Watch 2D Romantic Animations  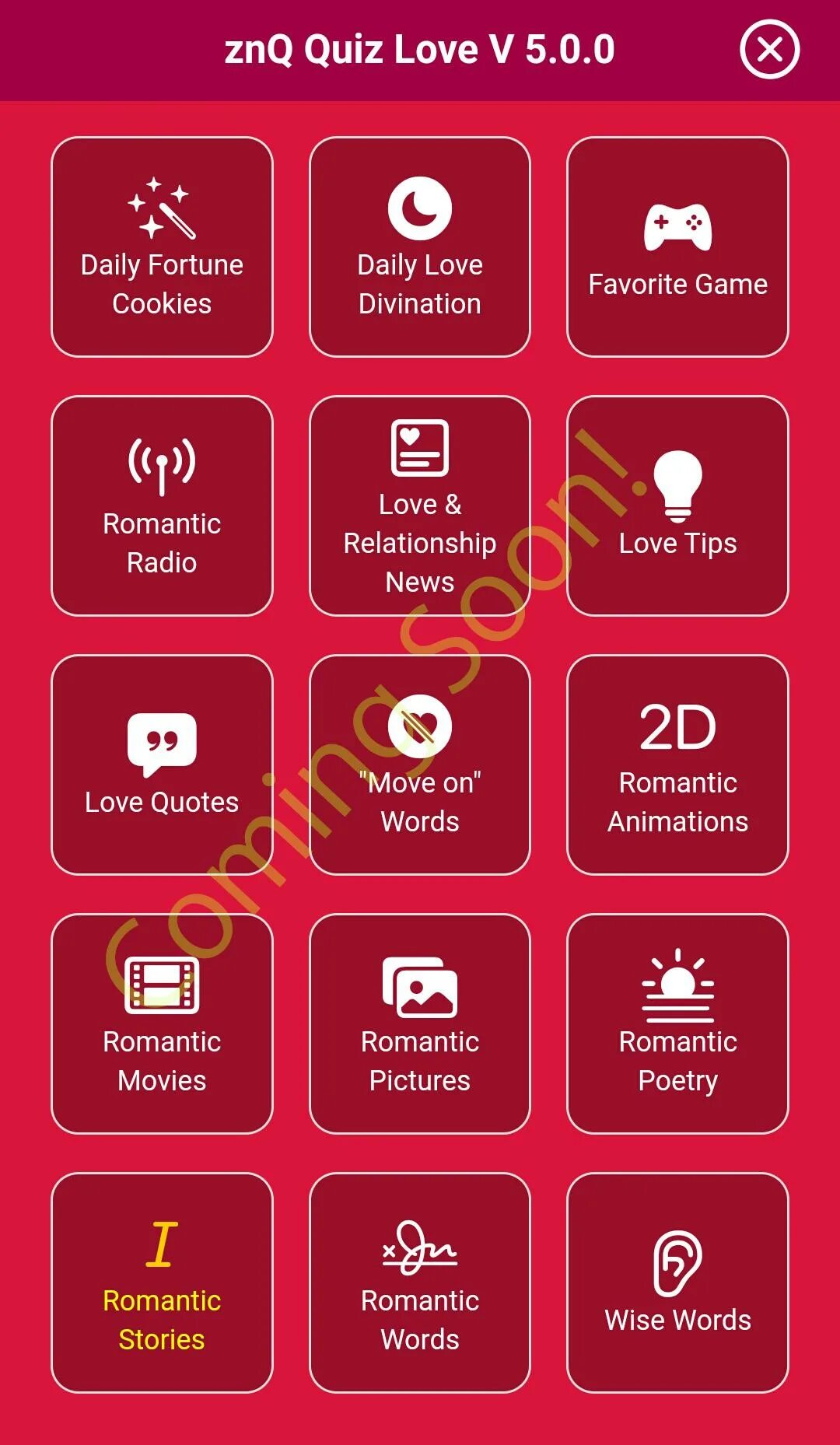pyautogui.click(x=677, y=765)
